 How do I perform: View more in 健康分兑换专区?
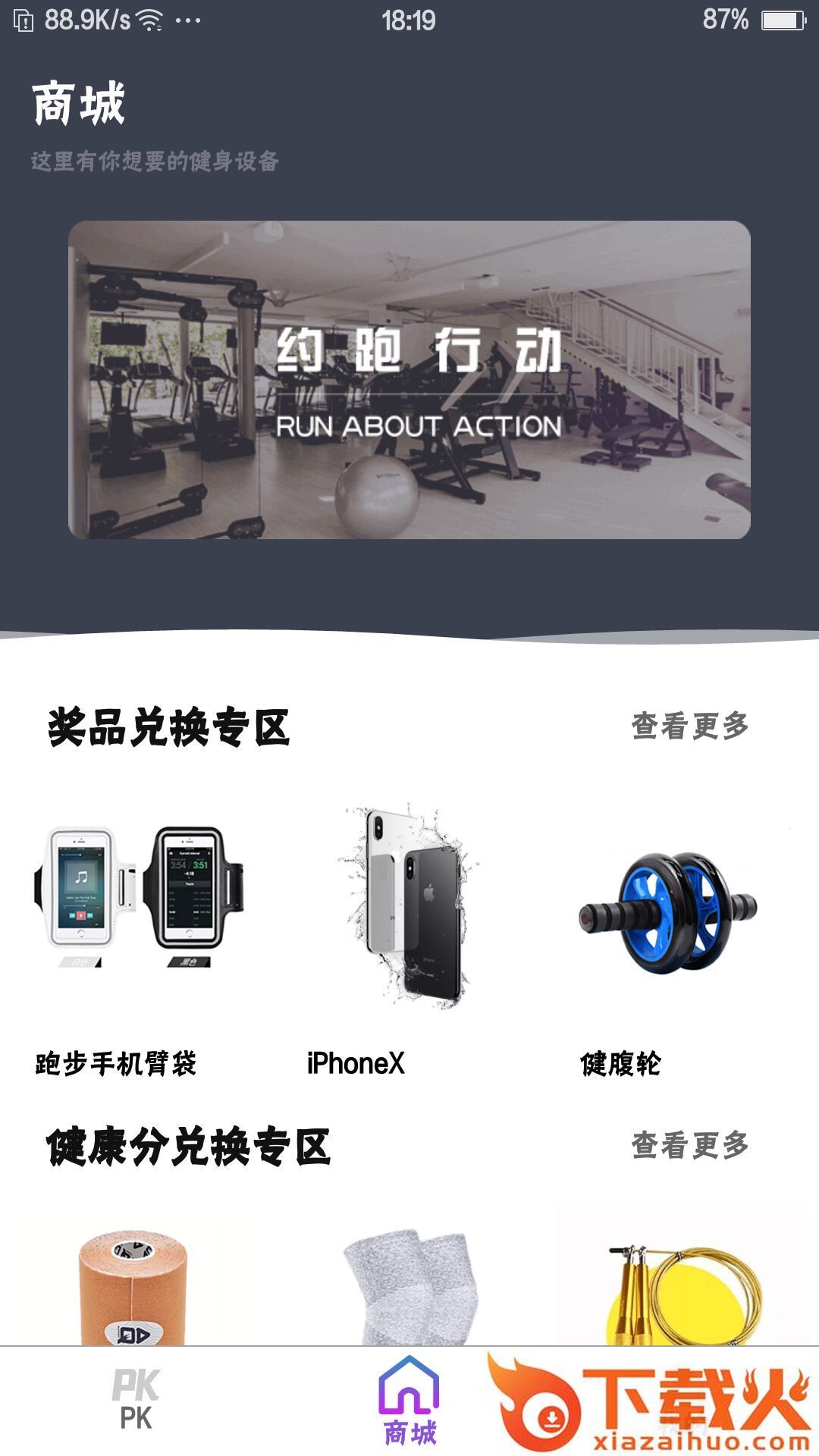689,1145
